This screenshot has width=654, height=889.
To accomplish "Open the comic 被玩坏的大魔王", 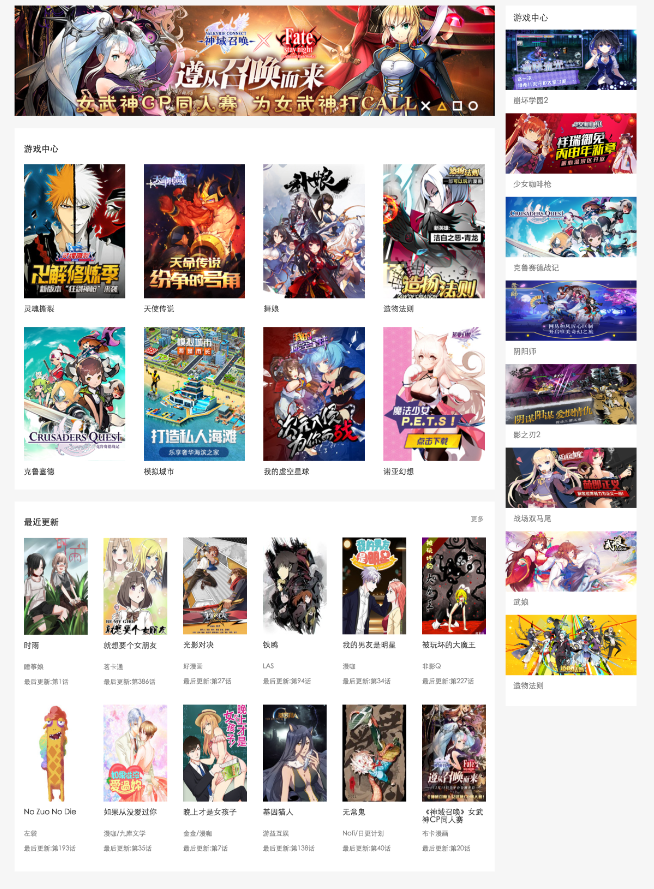I will [454, 586].
